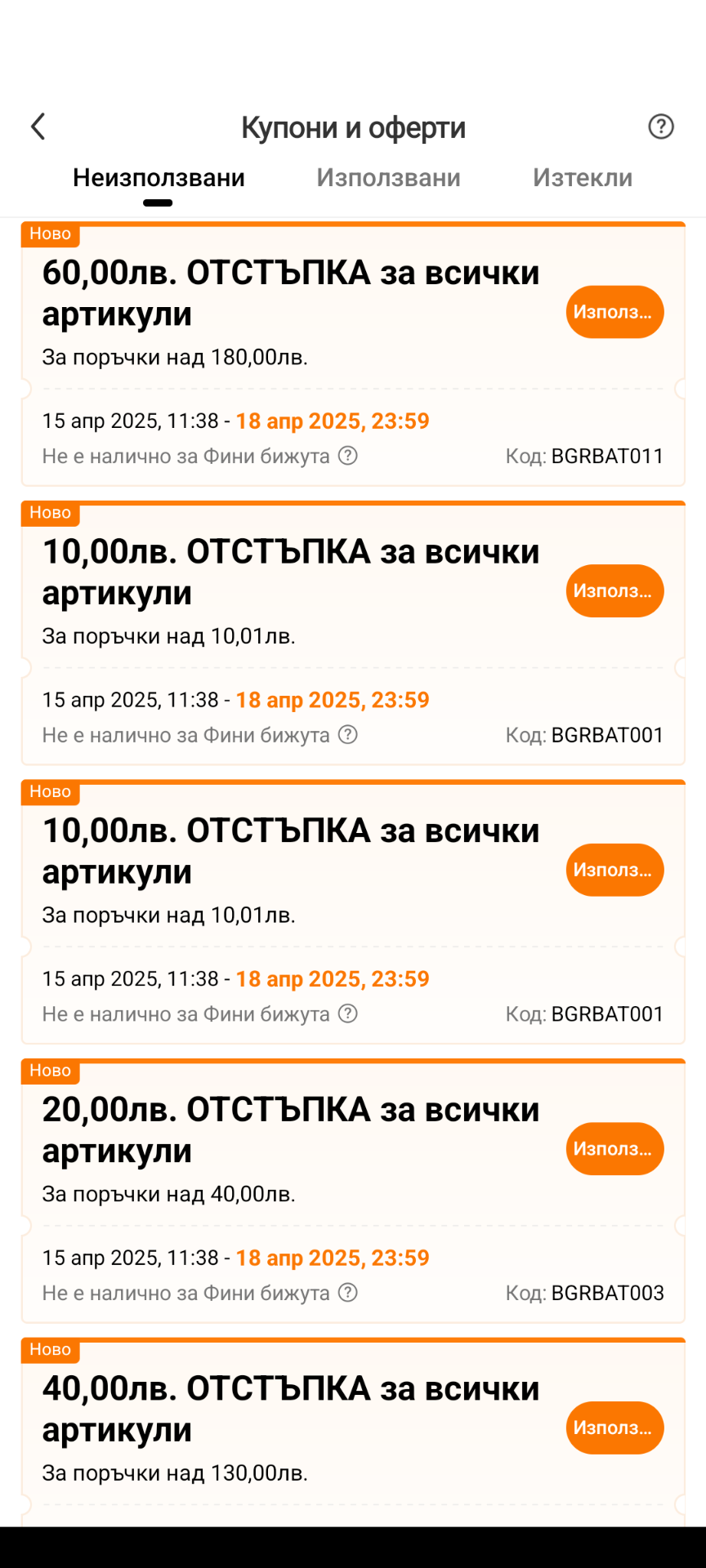The height and width of the screenshot is (1568, 706).
Task: Apply the 20,00лв. discount coupon
Action: pyautogui.click(x=614, y=1149)
